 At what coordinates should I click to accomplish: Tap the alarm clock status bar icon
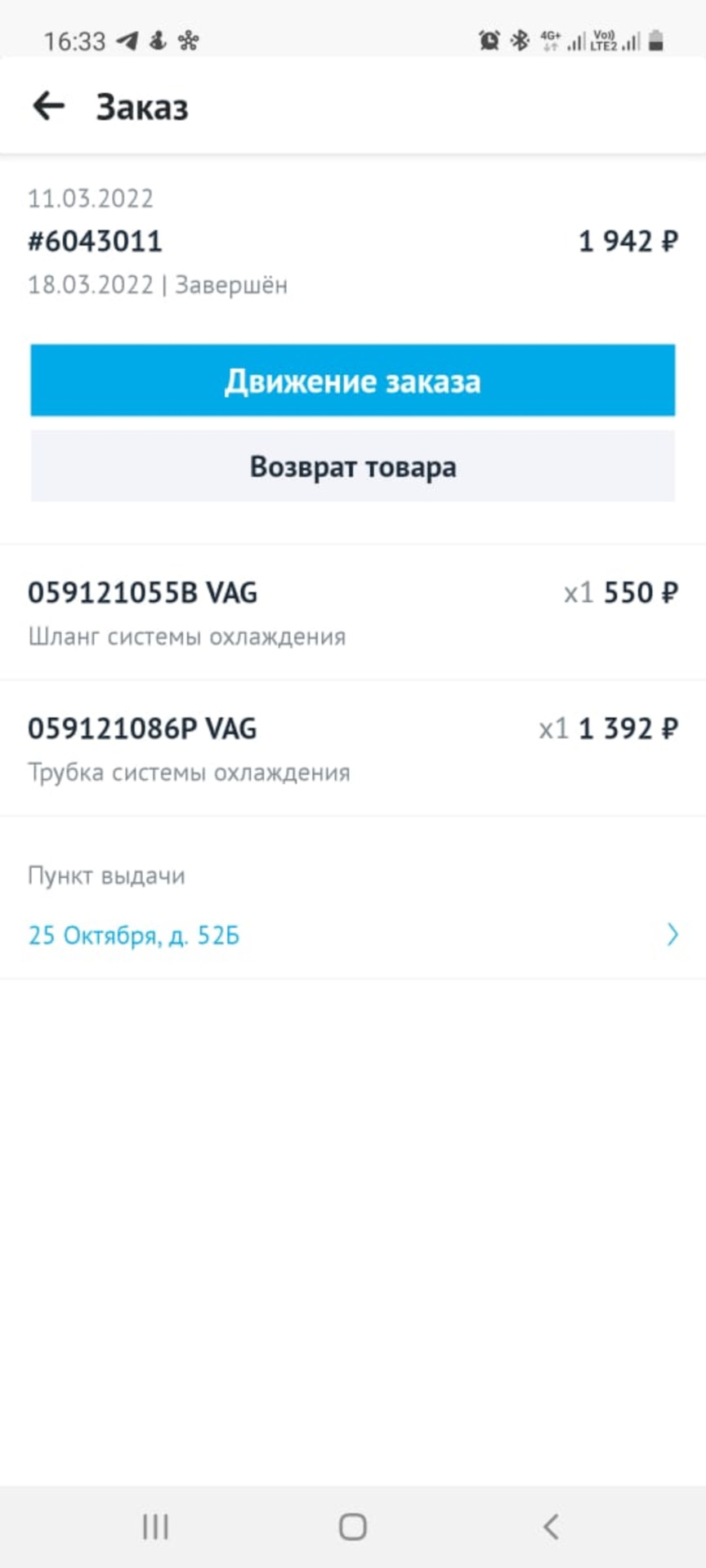click(488, 39)
